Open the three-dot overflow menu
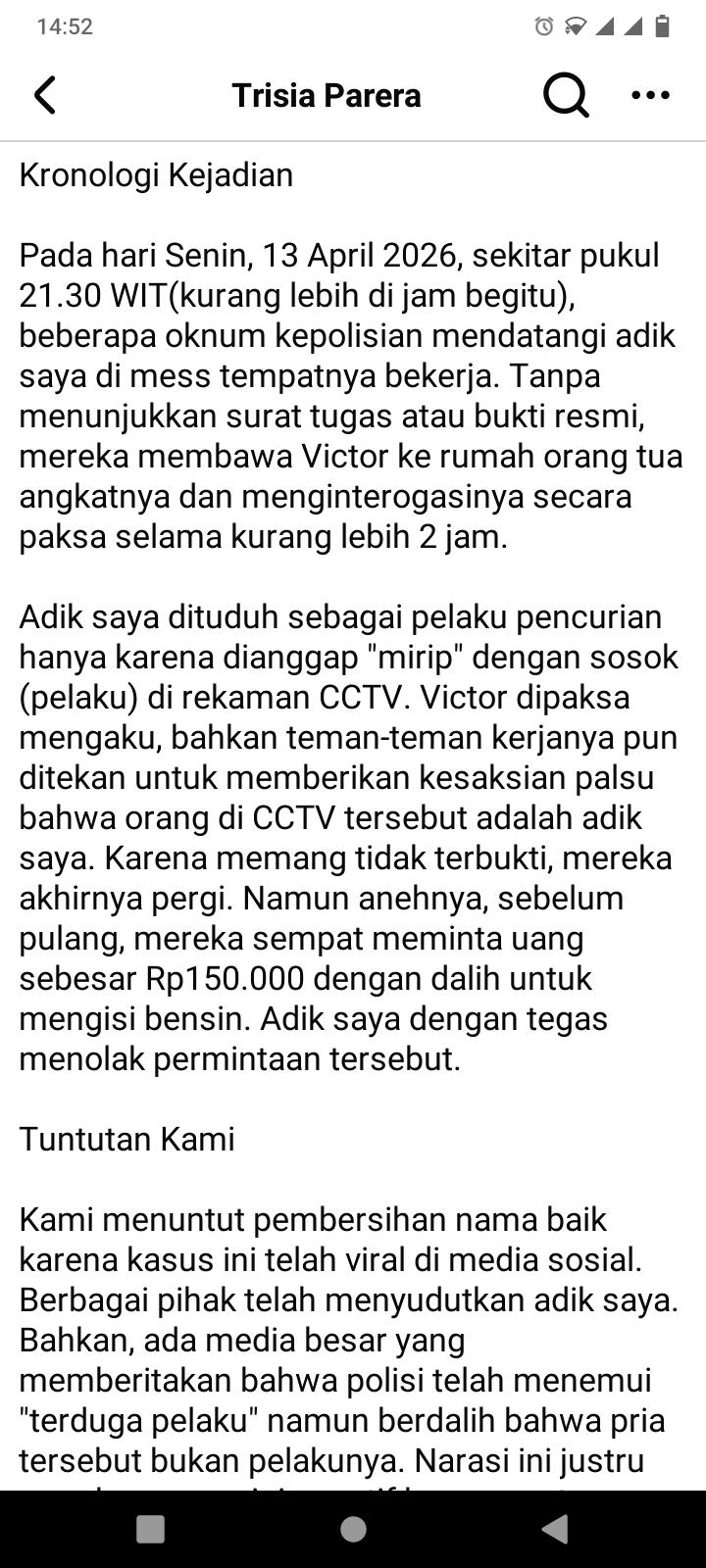The image size is (706, 1568). pos(650,95)
